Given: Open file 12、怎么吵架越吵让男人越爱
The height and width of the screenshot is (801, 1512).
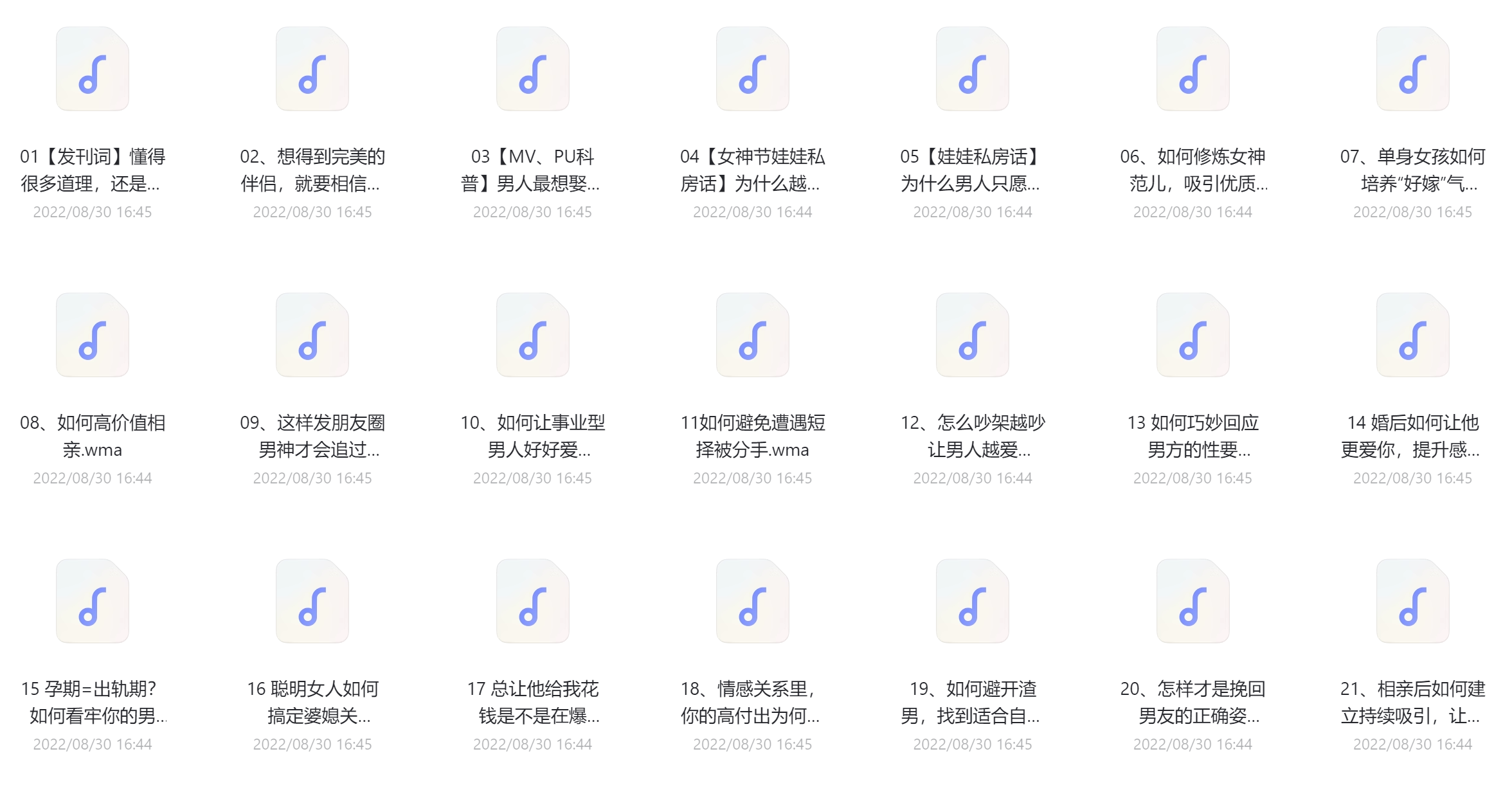Looking at the screenshot, I should [x=972, y=336].
